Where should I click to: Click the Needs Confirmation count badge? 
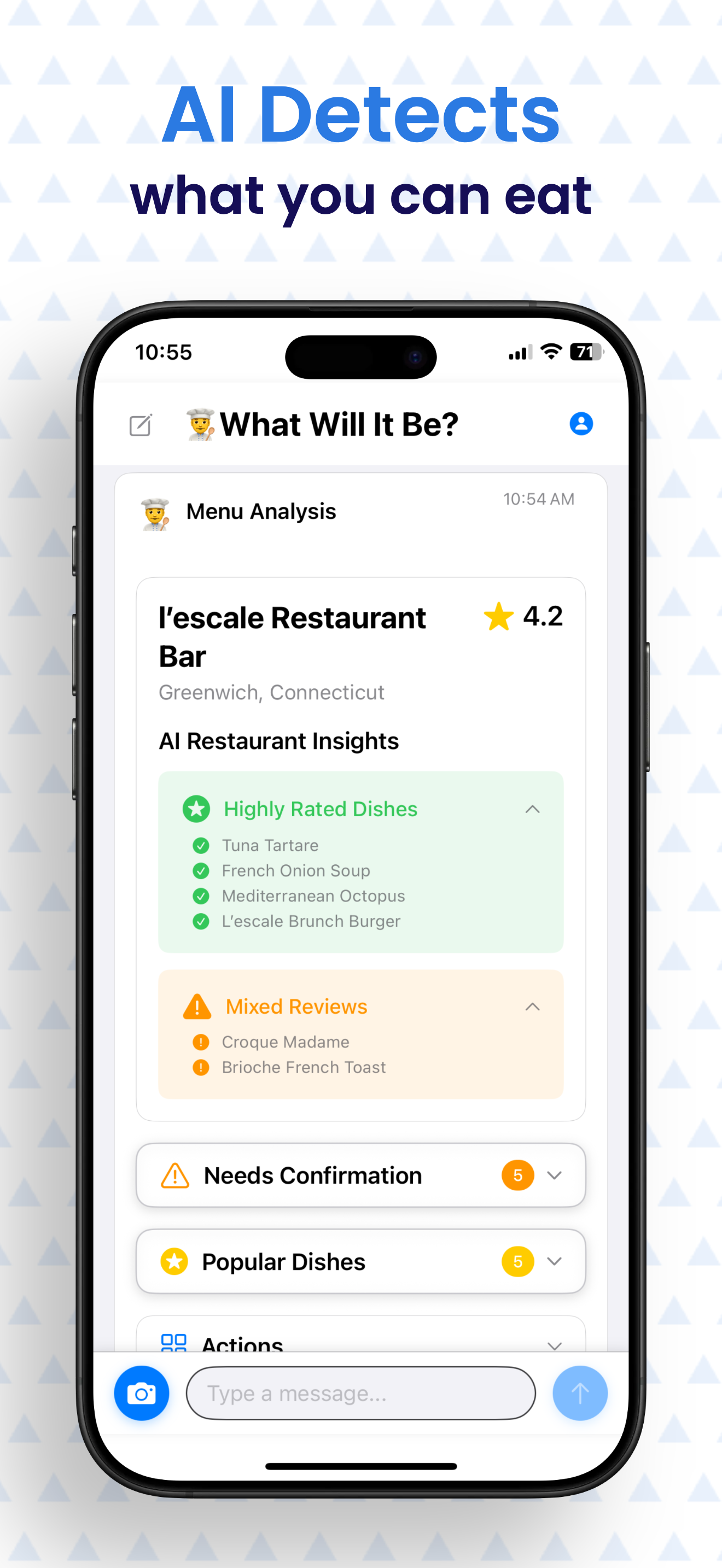tap(517, 1175)
